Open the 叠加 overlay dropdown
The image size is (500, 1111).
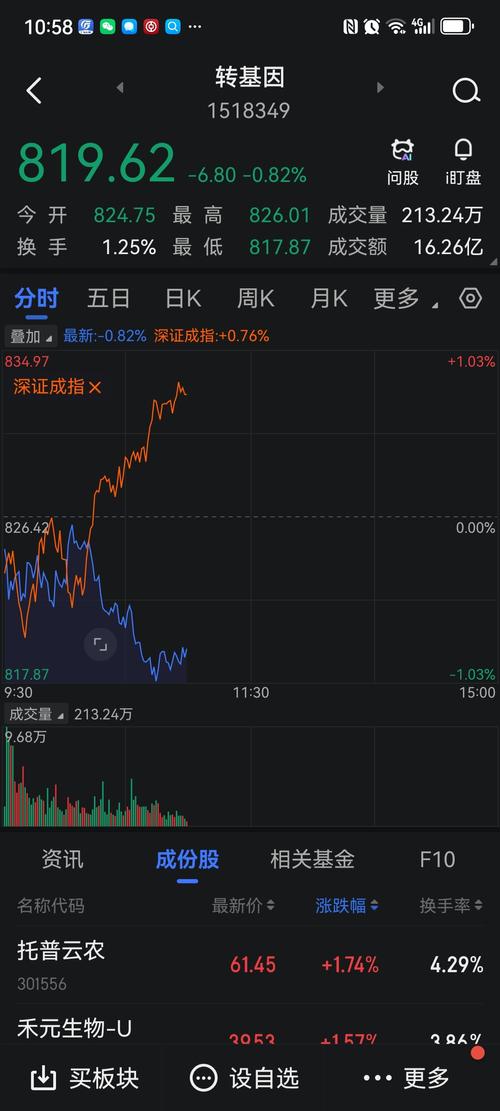(31, 336)
